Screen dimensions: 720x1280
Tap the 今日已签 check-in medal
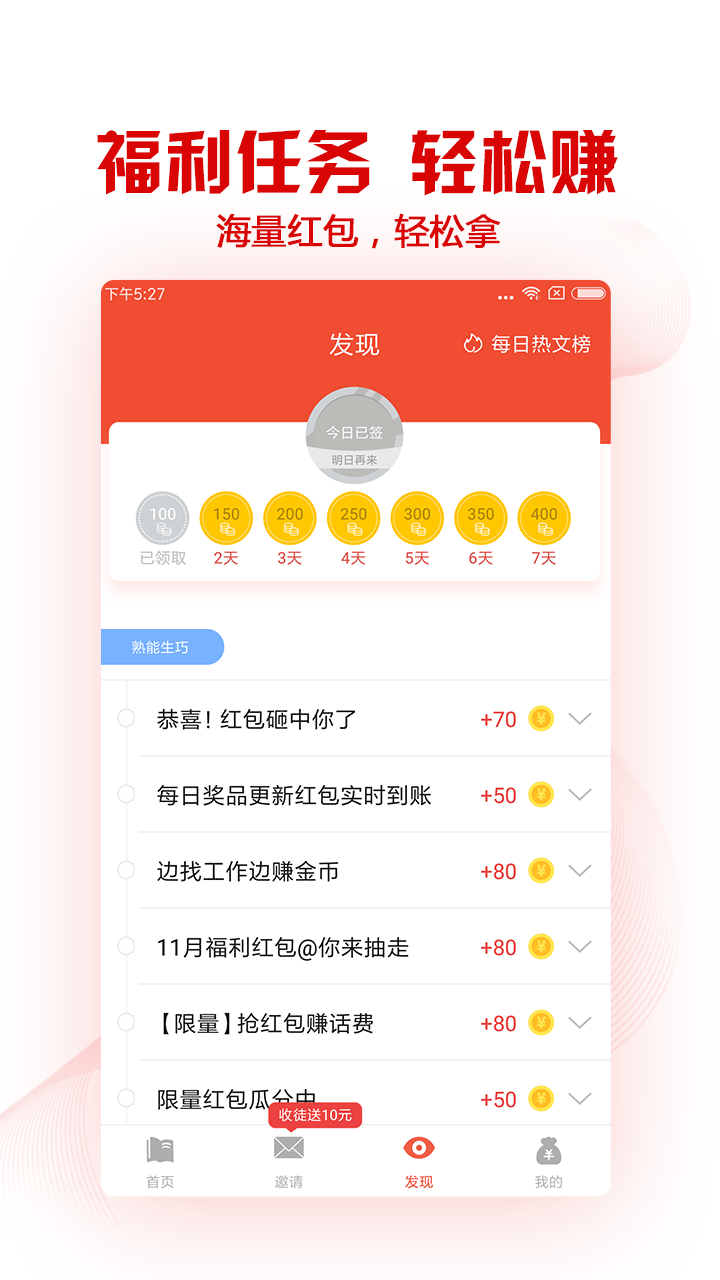(355, 432)
